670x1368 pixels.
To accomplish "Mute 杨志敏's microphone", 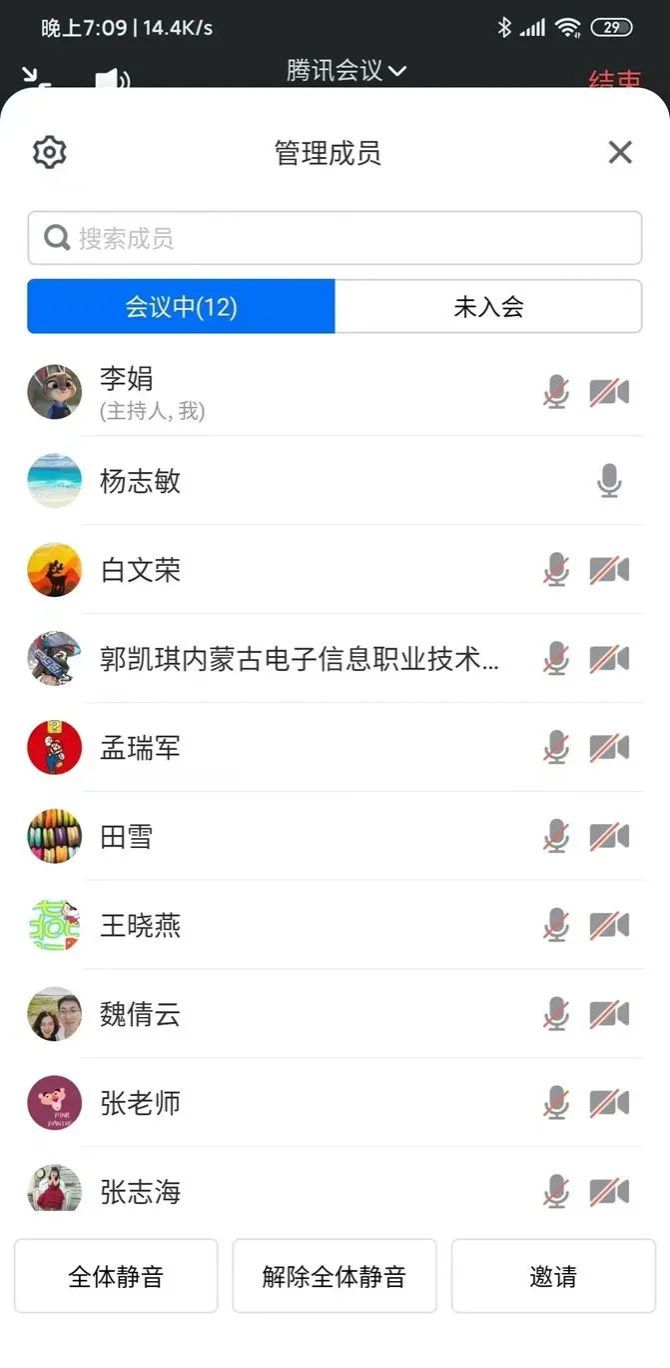I will coord(609,481).
